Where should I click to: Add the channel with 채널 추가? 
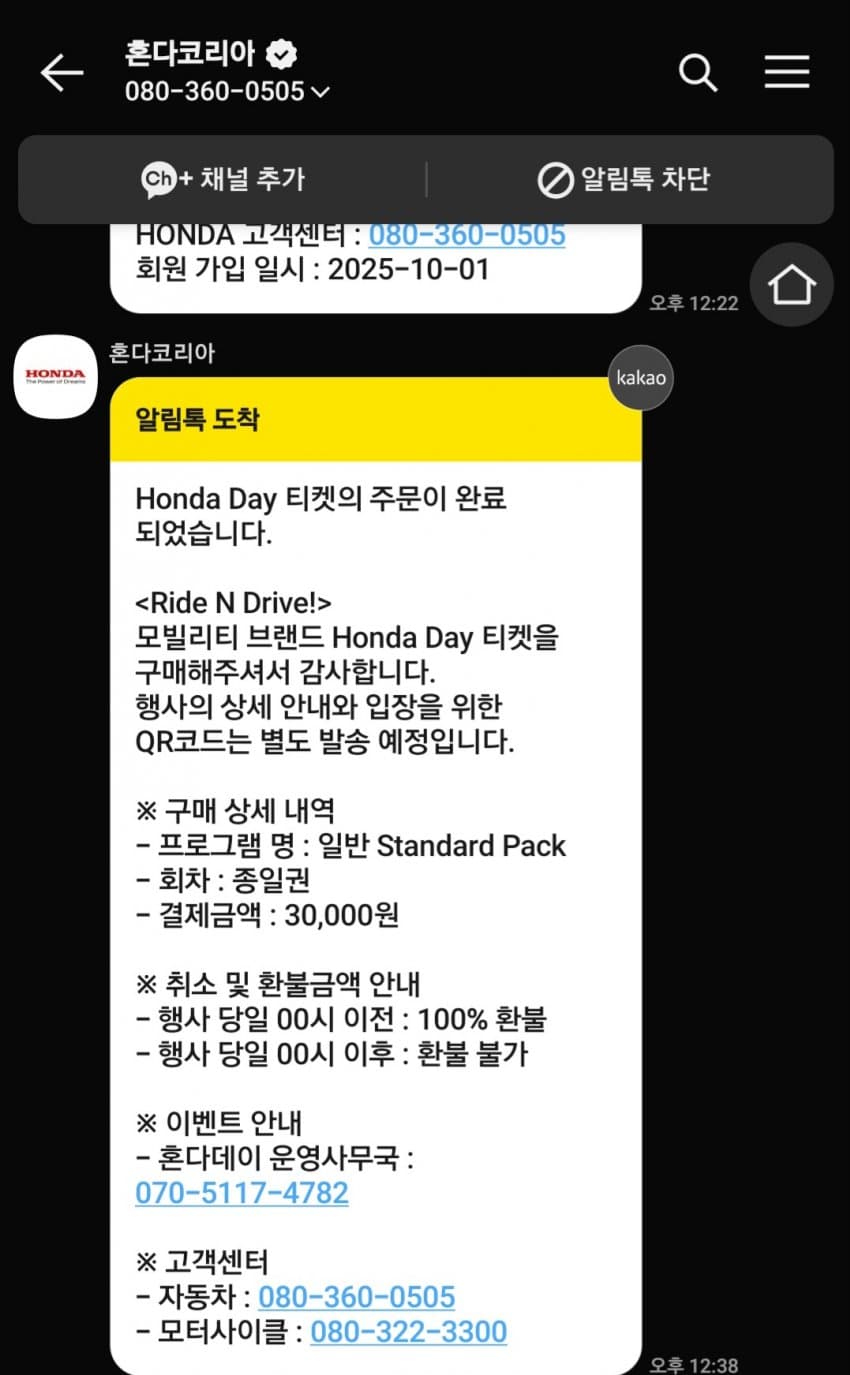(223, 180)
